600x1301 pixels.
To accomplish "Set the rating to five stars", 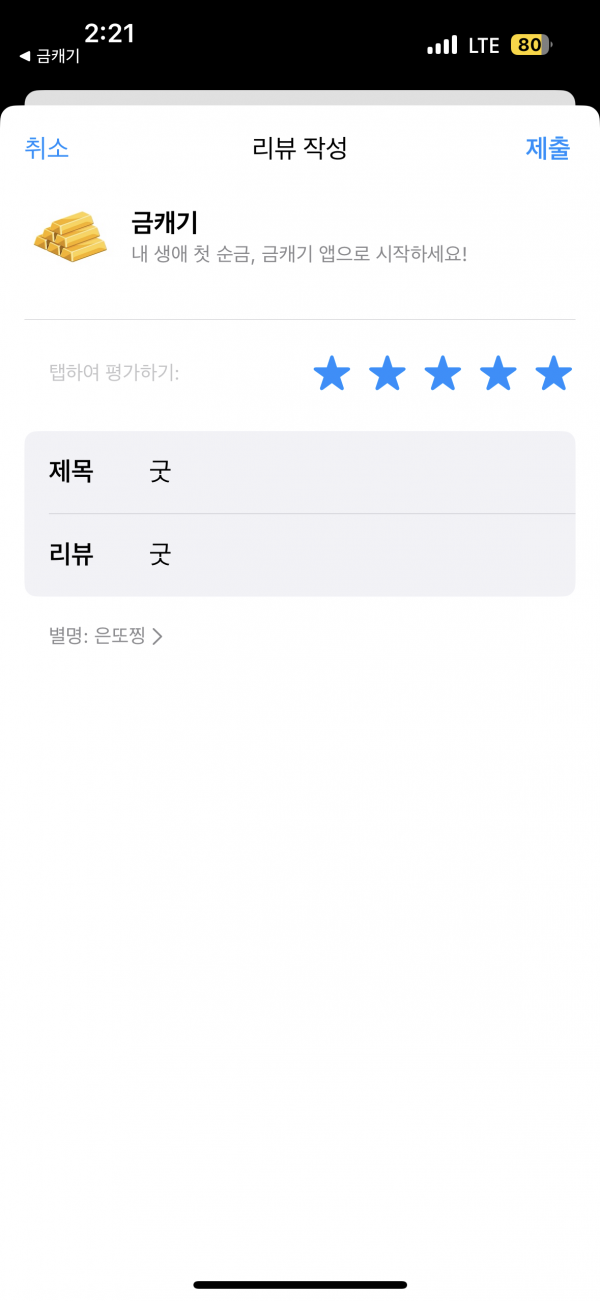I will click(553, 374).
